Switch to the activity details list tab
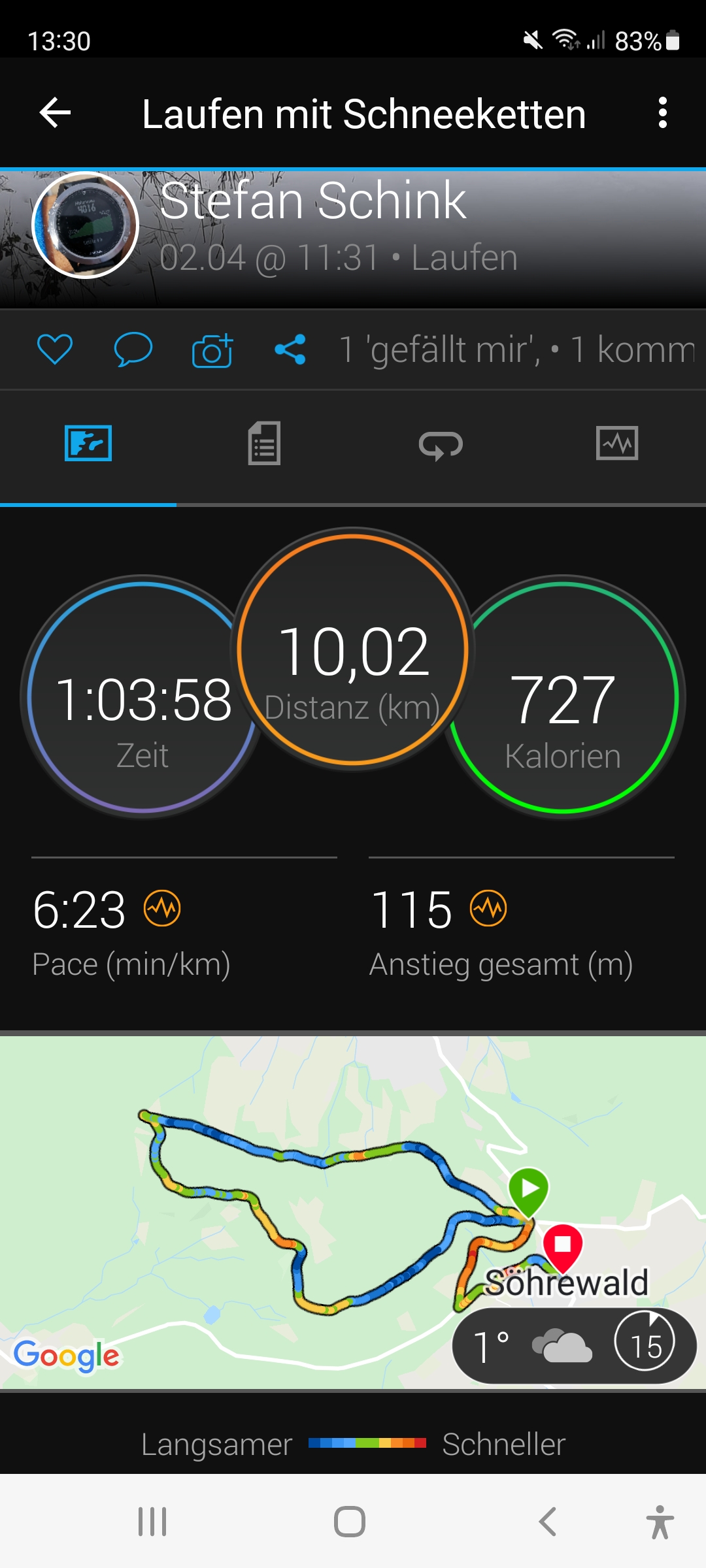This screenshot has height=1568, width=706. (x=264, y=444)
